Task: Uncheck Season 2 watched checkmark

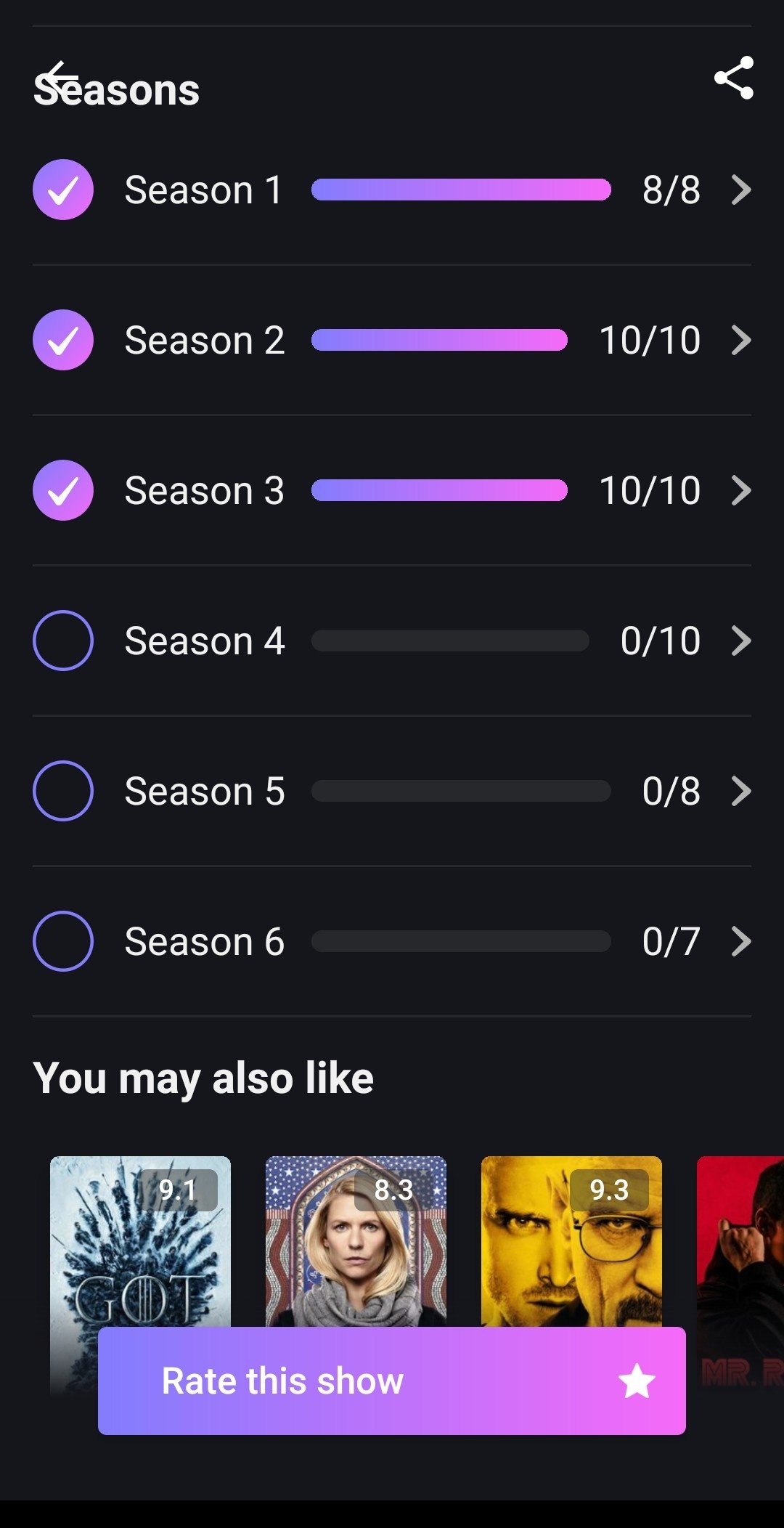Action: [x=63, y=340]
